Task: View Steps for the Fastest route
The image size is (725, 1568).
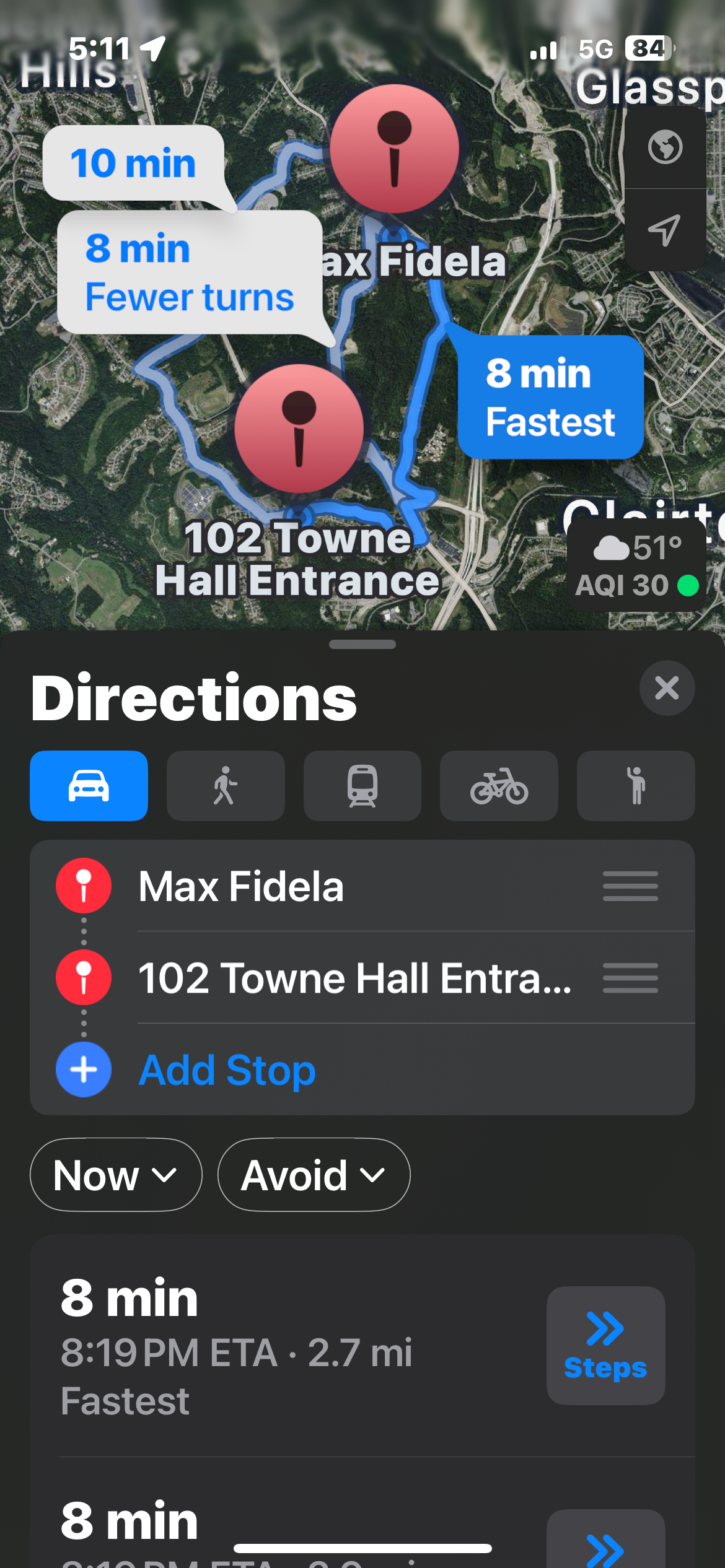Action: pyautogui.click(x=605, y=1345)
